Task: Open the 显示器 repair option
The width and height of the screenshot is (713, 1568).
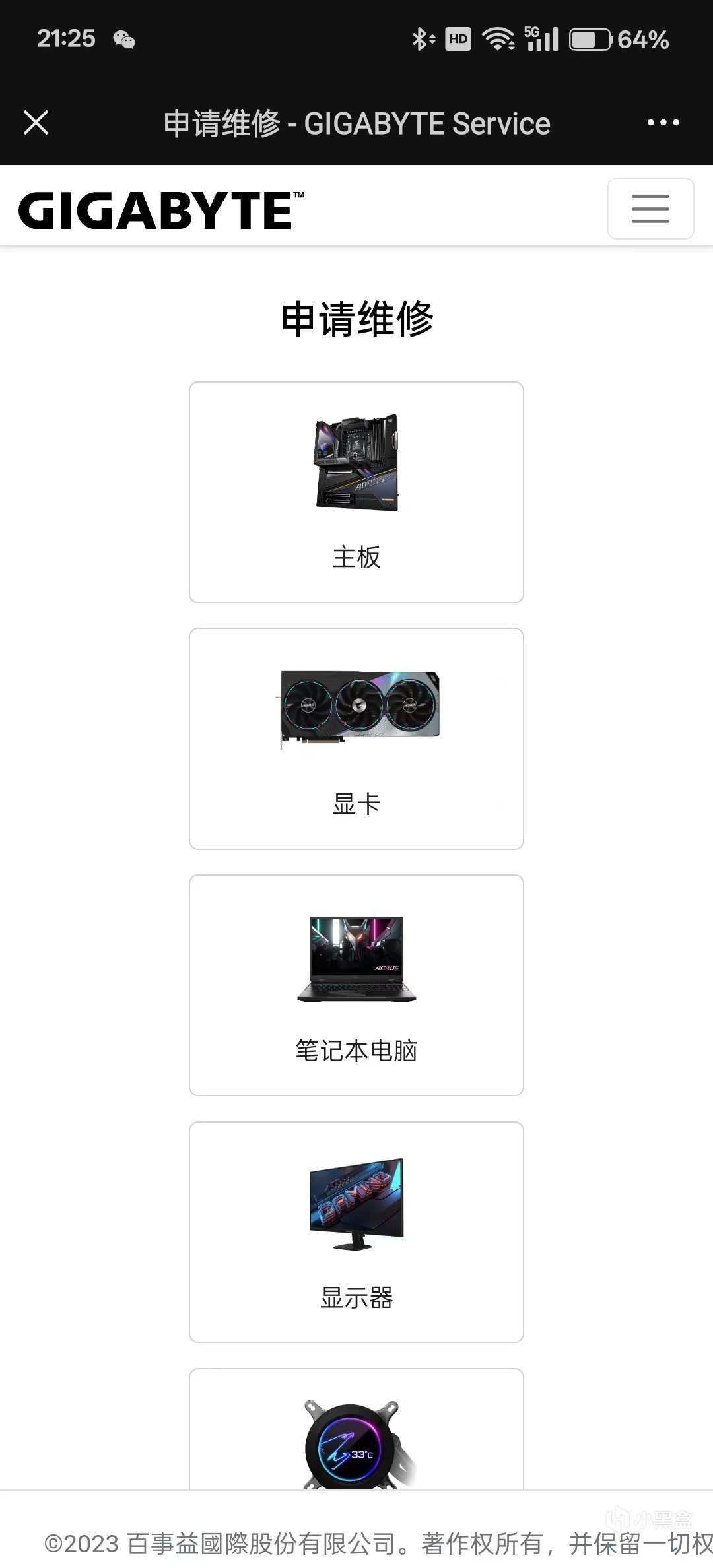Action: click(x=356, y=1232)
